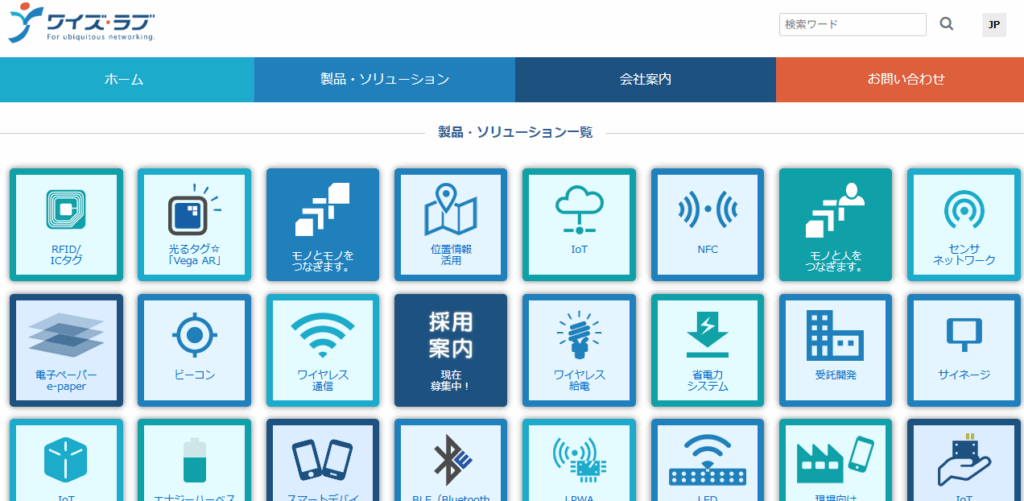Switch language with the JP button

coord(994,25)
